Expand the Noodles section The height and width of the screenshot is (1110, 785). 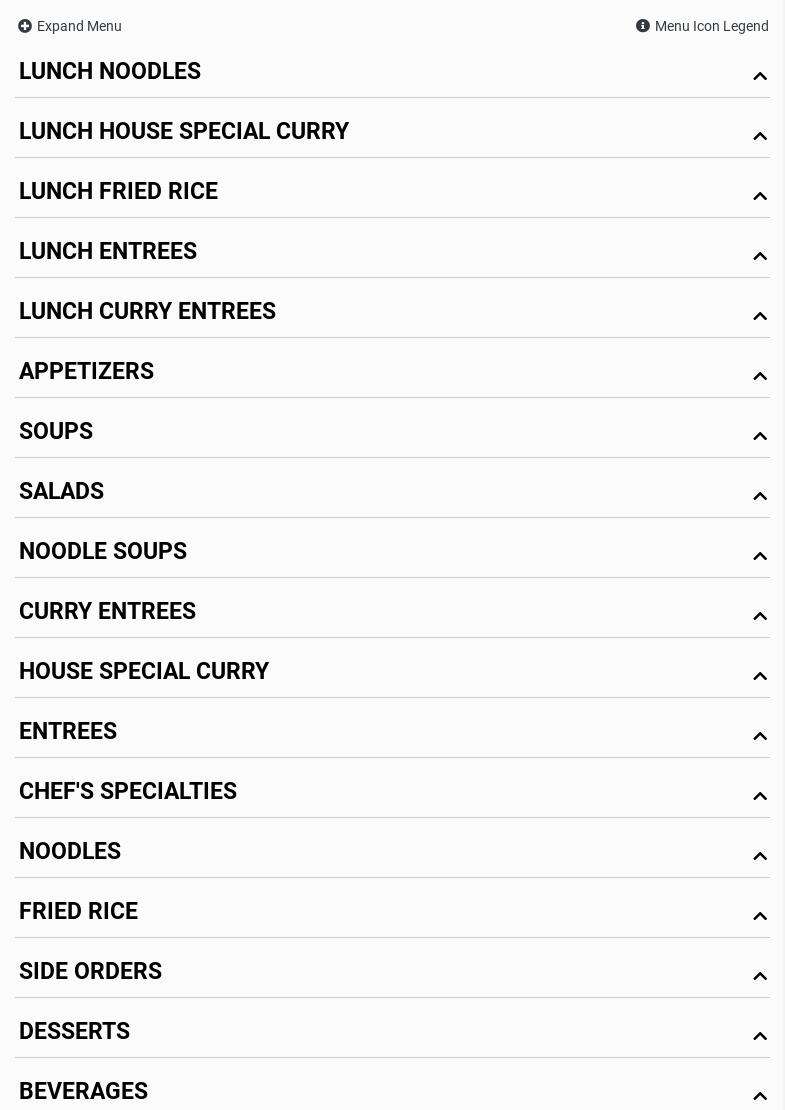tap(70, 852)
